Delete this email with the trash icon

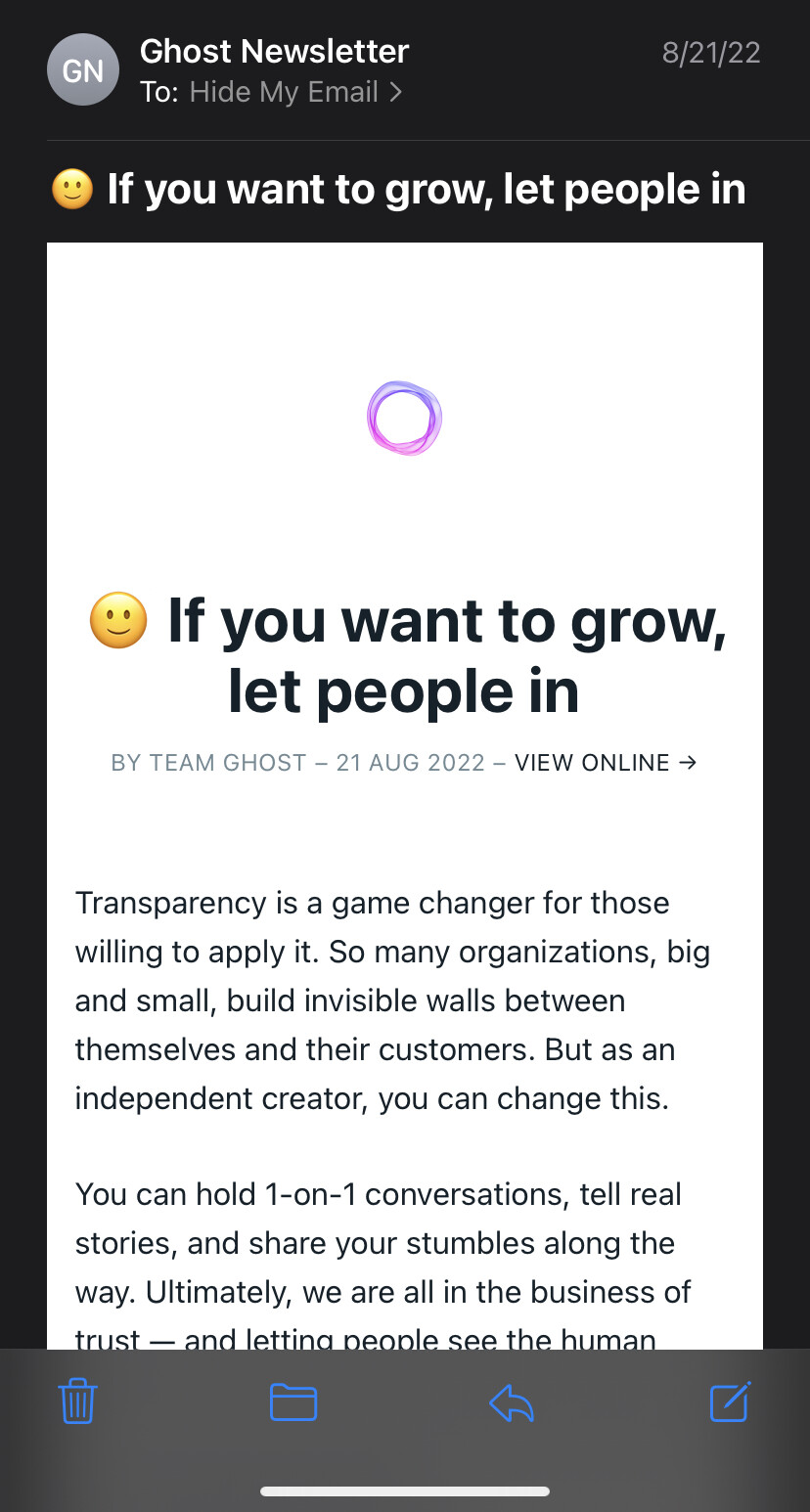[x=77, y=1401]
